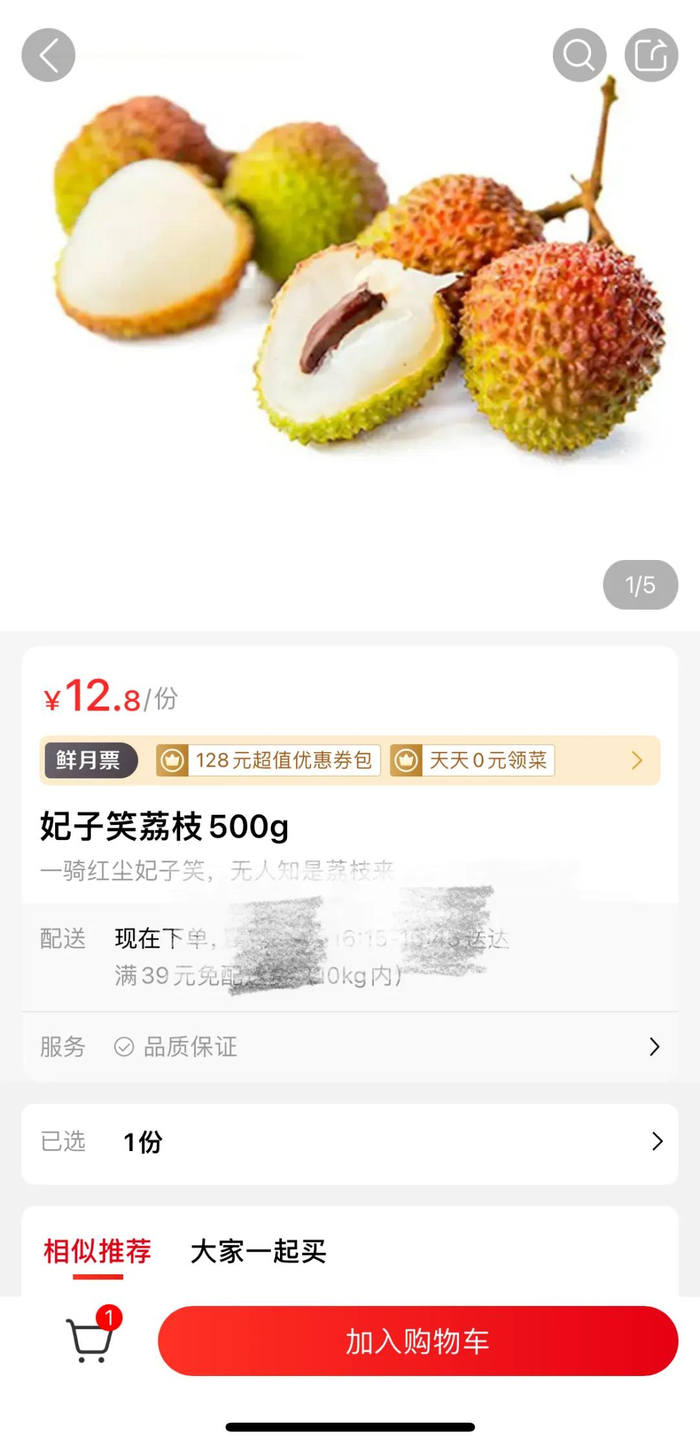Open the 鲜月票 coupon banner
The image size is (700, 1446).
pyautogui.click(x=350, y=761)
